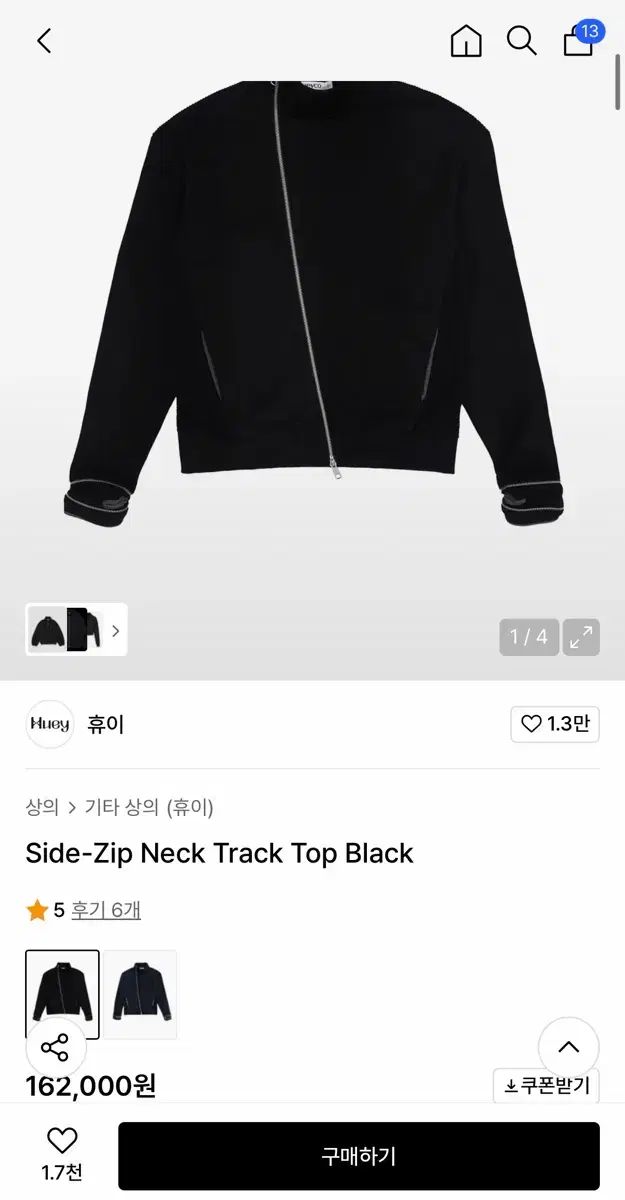Jump back to top with the up arrow
The width and height of the screenshot is (625, 1200).
coord(568,1047)
